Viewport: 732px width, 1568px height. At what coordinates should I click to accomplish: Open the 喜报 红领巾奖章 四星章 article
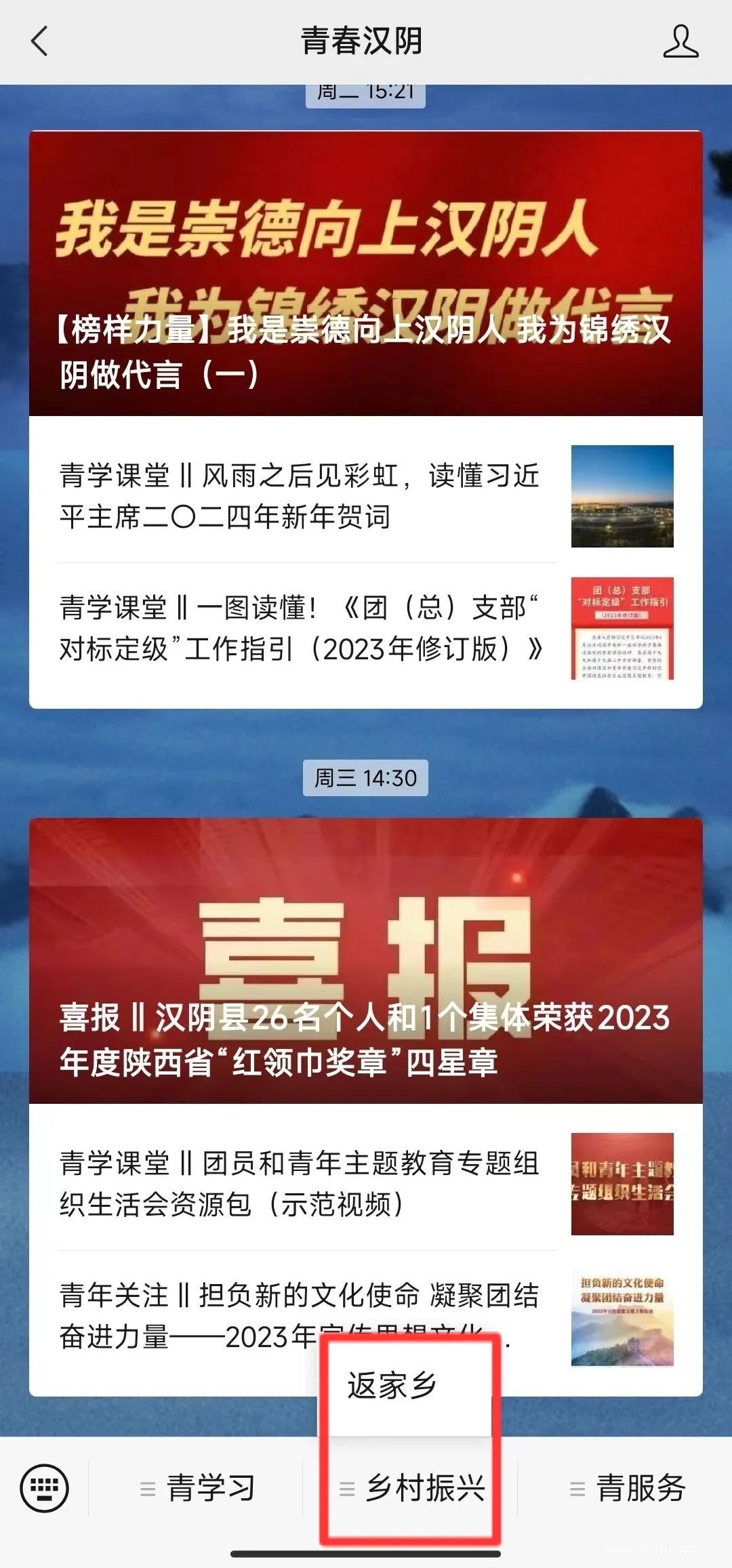point(365,961)
